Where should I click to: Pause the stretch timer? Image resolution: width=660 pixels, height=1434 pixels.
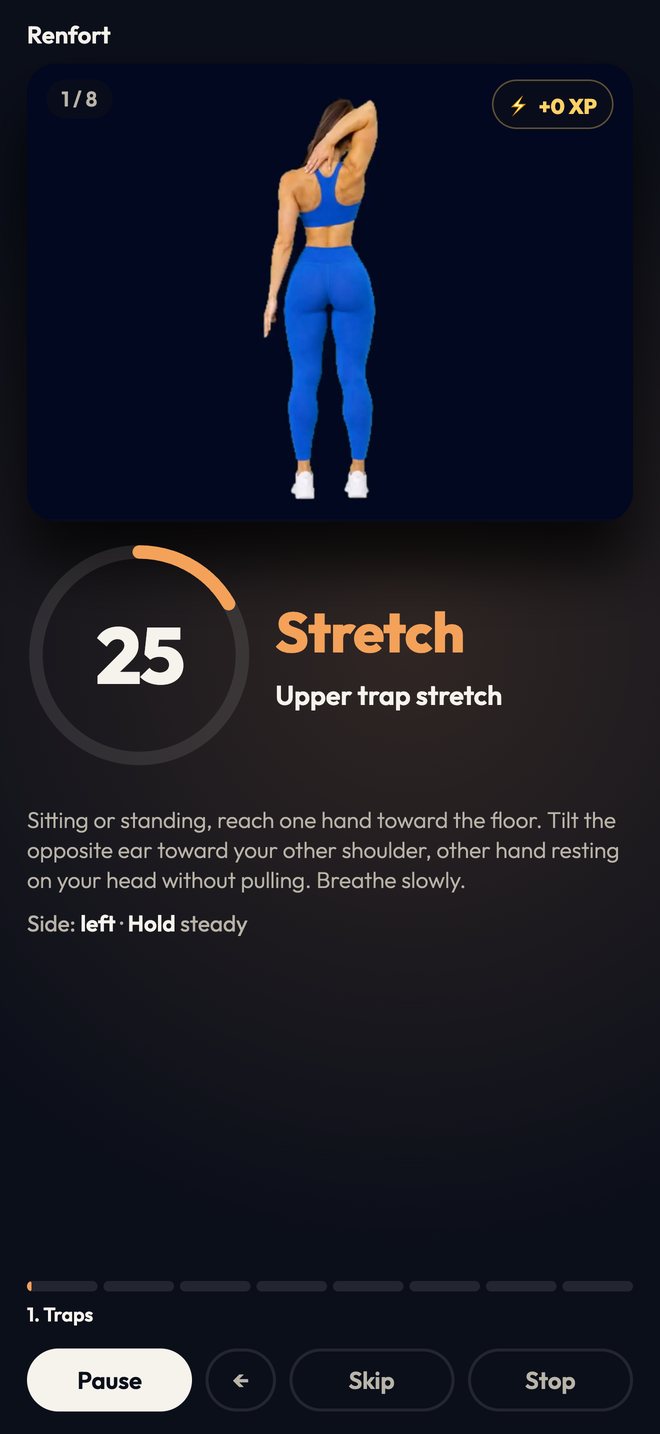[x=109, y=1380]
